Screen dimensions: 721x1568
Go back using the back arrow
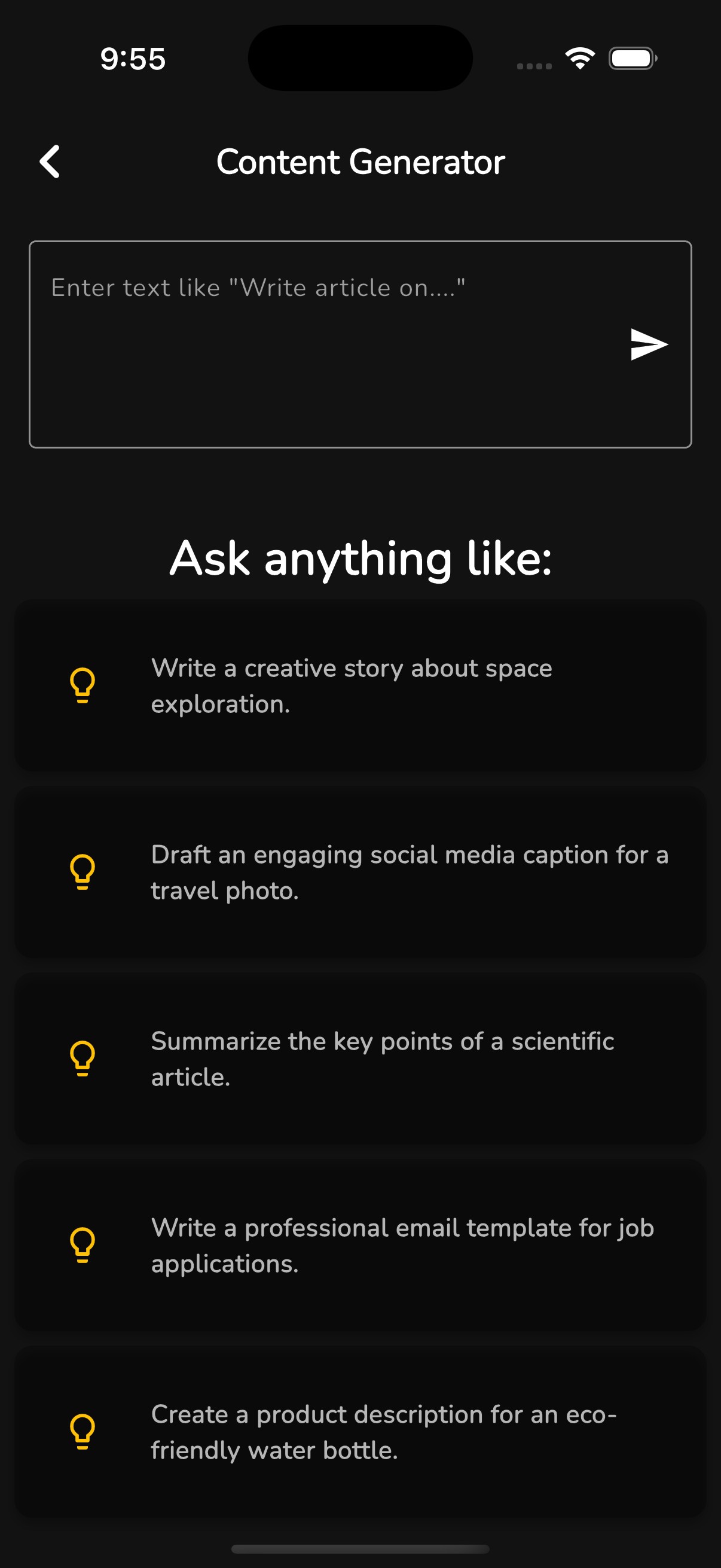coord(50,162)
